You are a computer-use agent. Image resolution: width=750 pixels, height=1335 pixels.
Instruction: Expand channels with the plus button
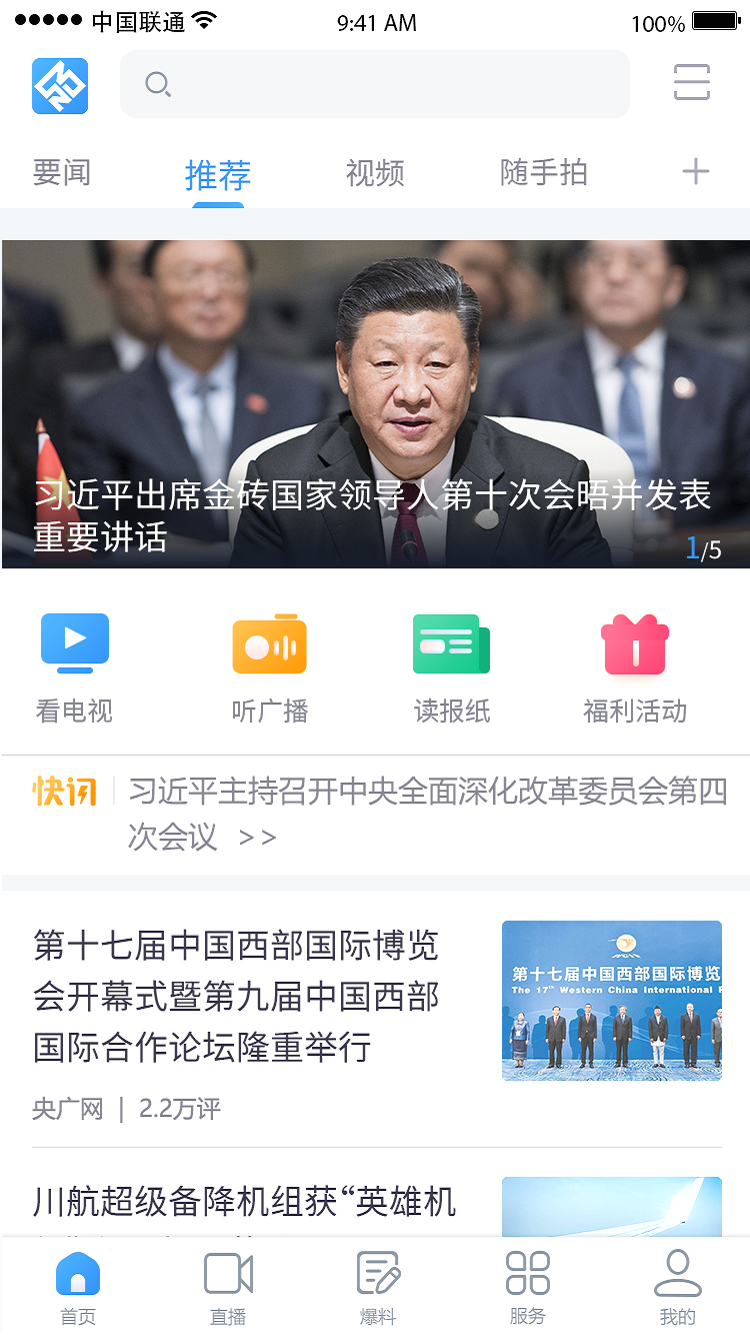694,171
